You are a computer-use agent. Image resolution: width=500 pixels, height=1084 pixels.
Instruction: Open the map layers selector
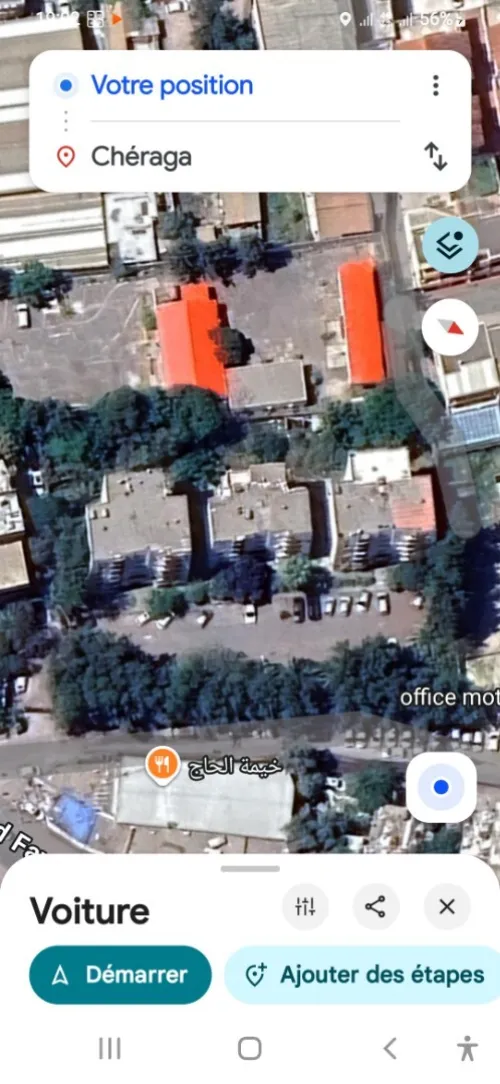[450, 245]
